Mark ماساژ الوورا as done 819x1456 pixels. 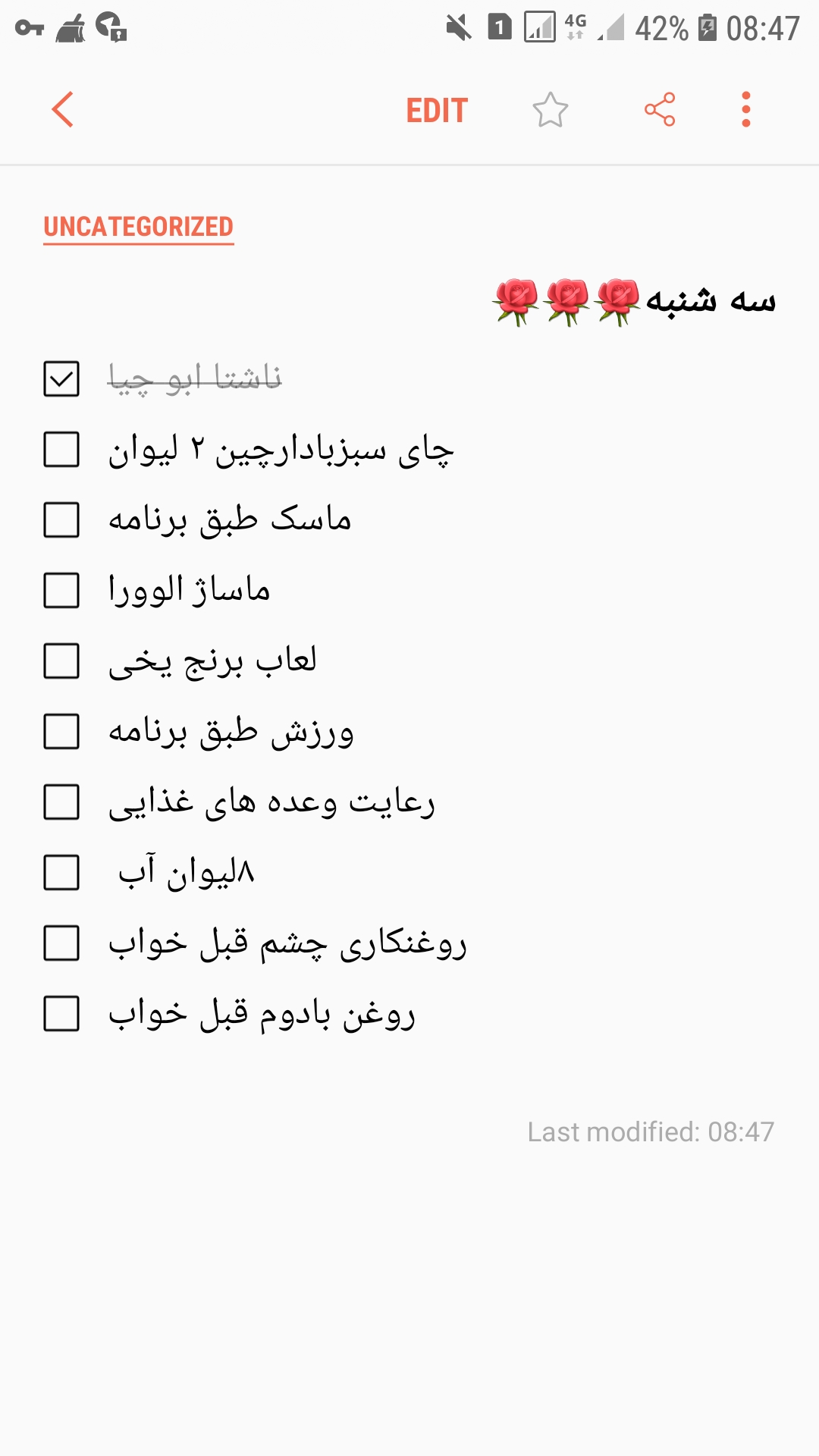[61, 591]
